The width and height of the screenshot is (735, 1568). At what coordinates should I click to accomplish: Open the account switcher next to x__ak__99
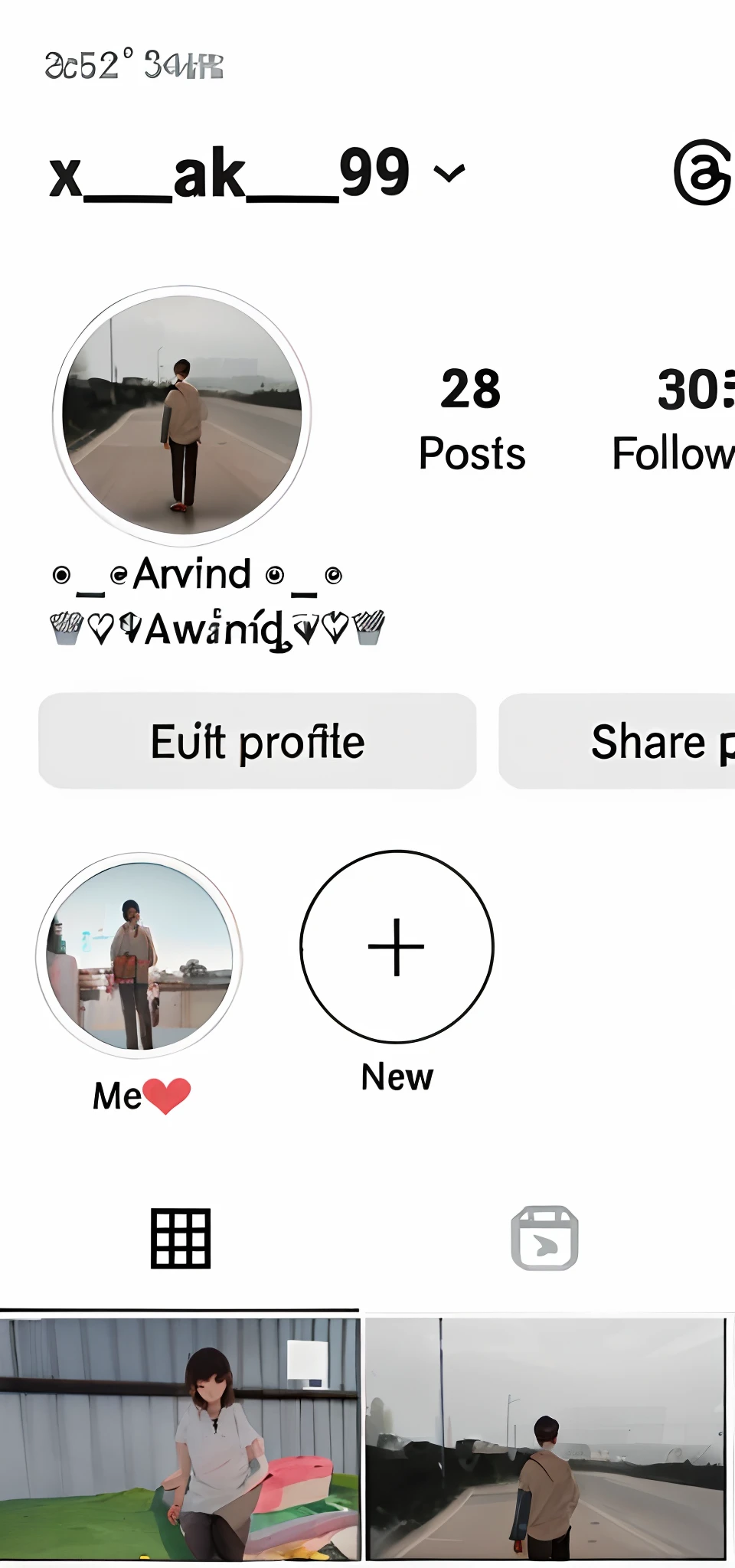(x=449, y=174)
